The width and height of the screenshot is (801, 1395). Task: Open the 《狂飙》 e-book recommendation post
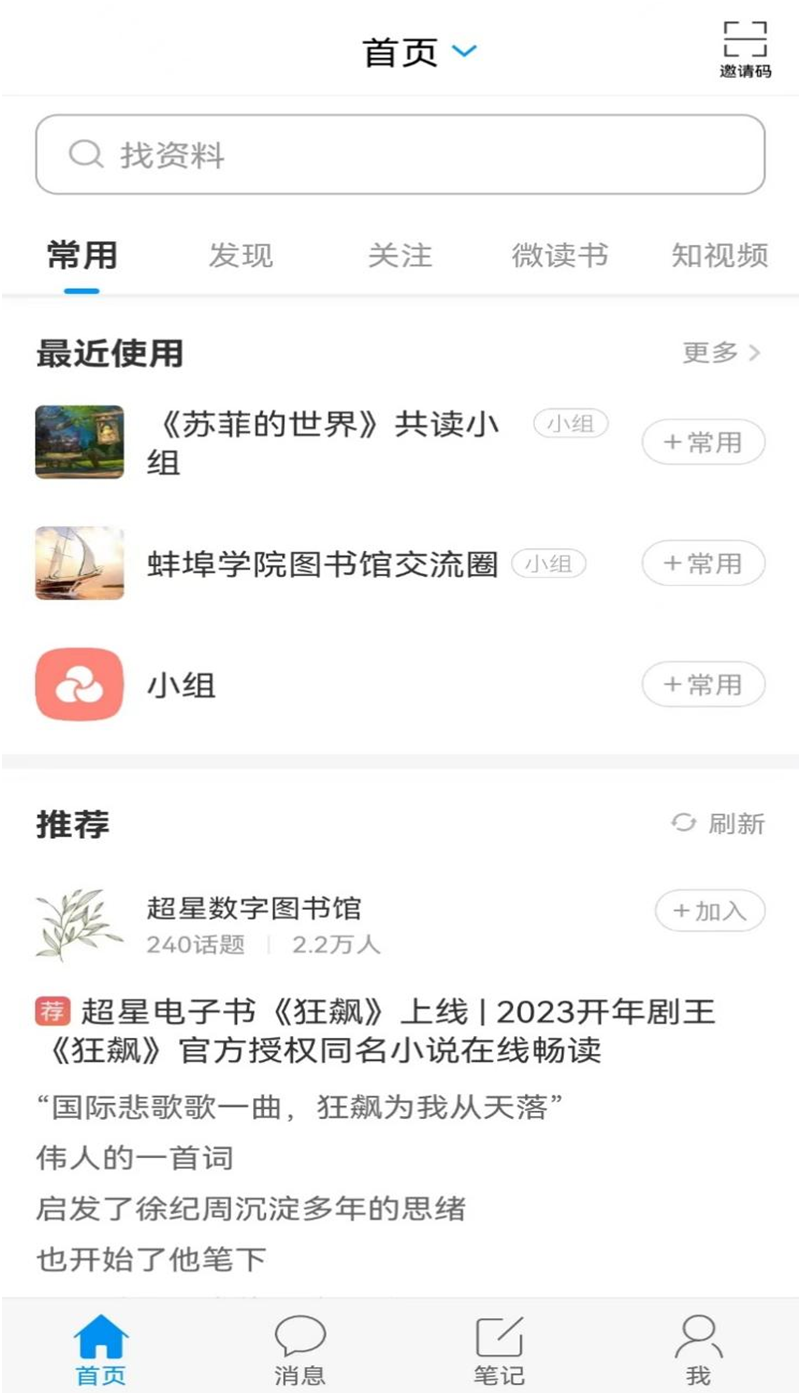[x=376, y=1031]
